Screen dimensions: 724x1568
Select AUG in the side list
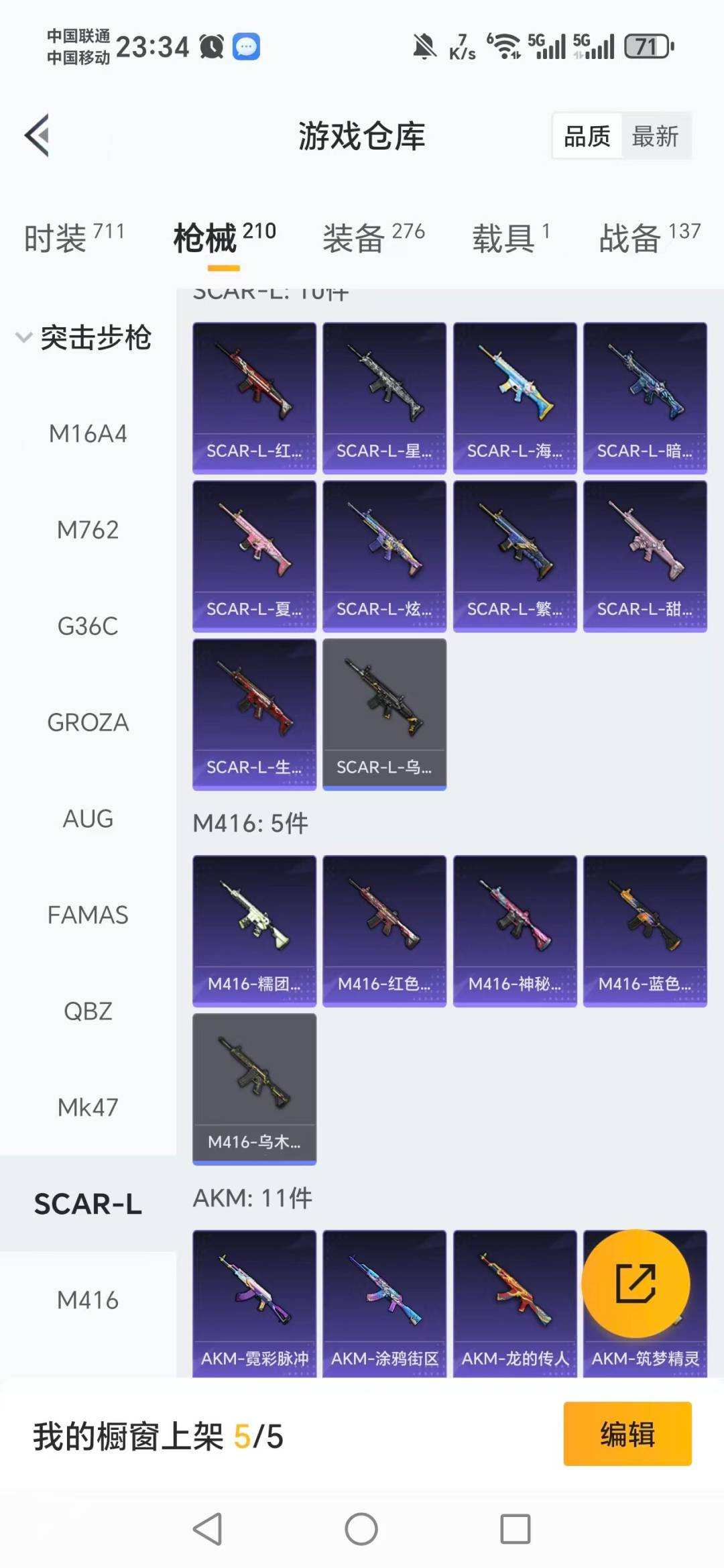(x=88, y=819)
